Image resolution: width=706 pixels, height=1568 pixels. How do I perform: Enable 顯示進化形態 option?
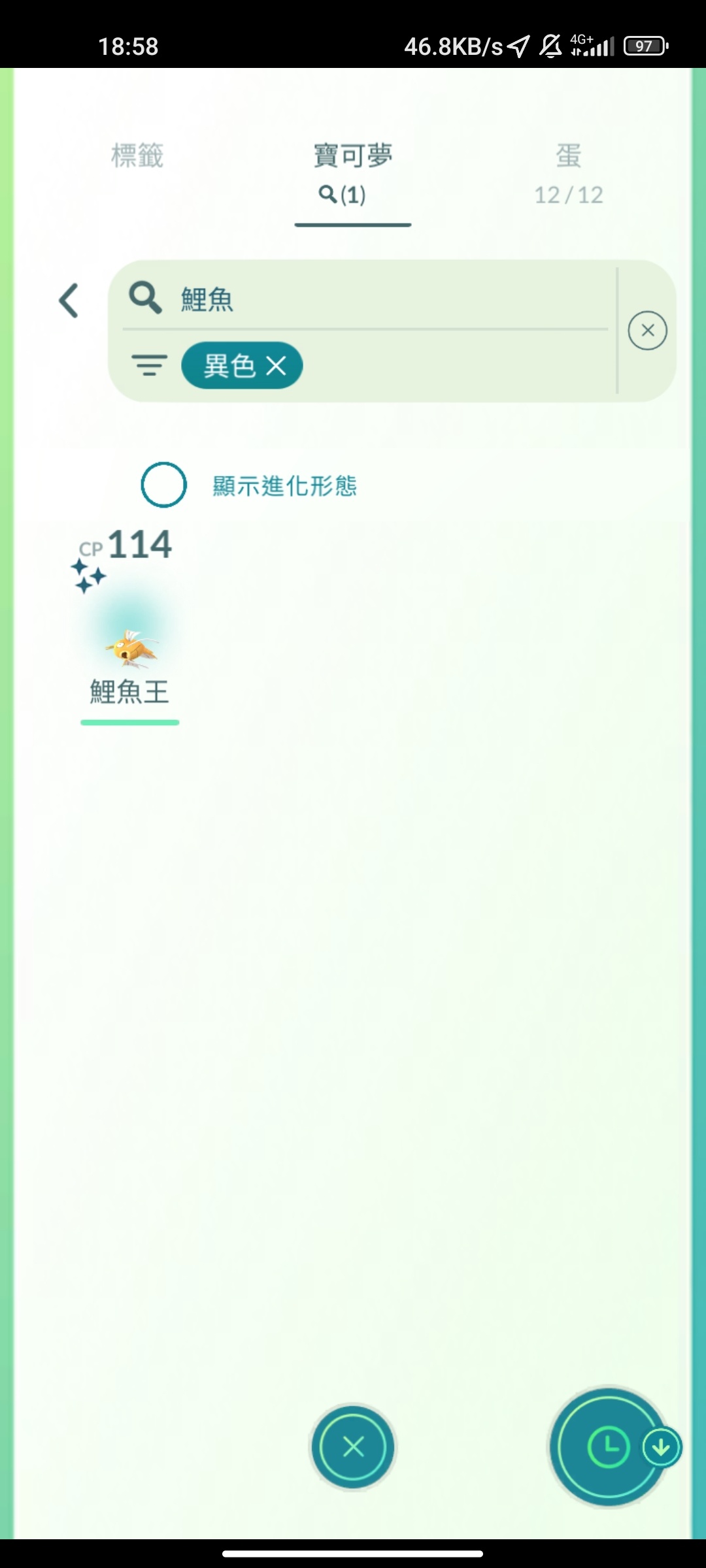pyautogui.click(x=163, y=485)
